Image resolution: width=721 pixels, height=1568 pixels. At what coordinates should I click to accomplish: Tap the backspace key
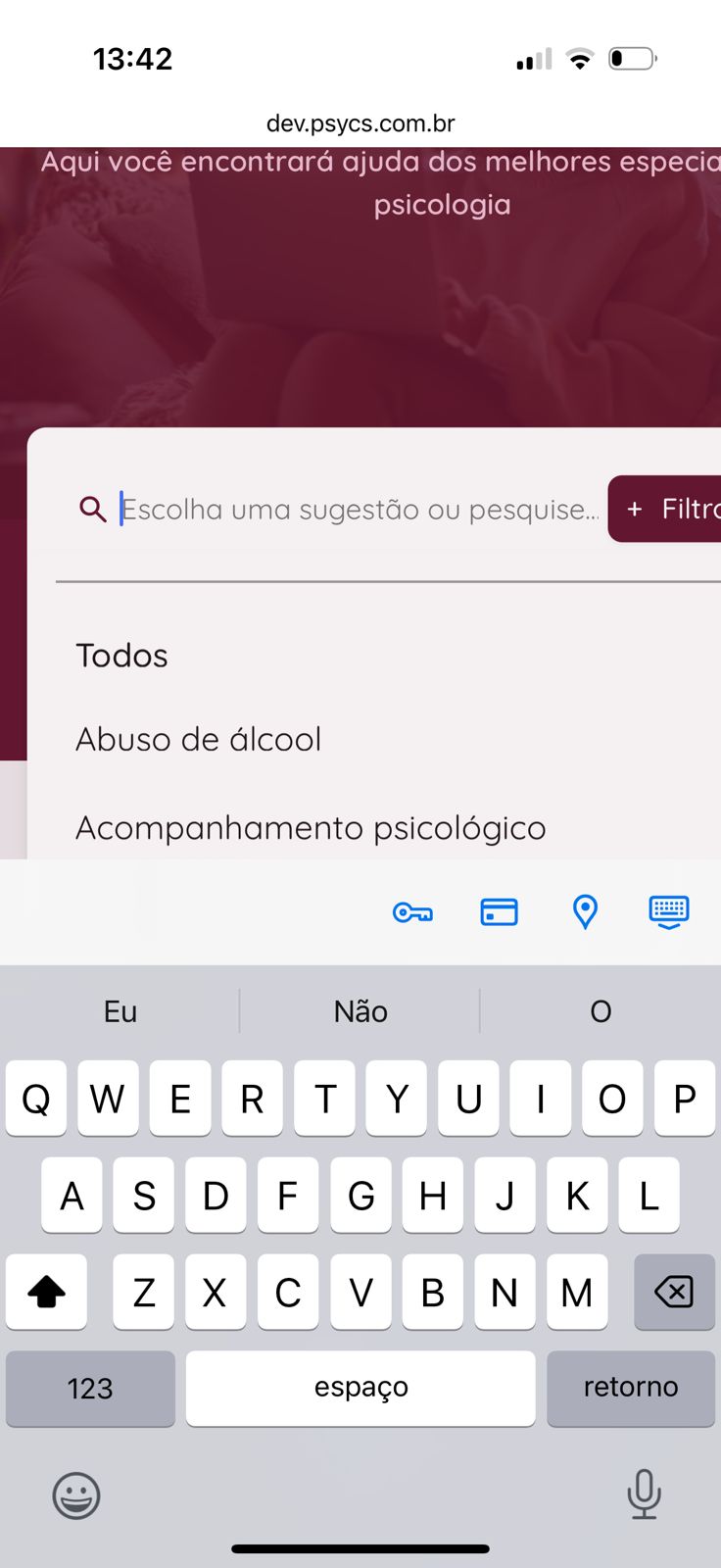point(674,1292)
